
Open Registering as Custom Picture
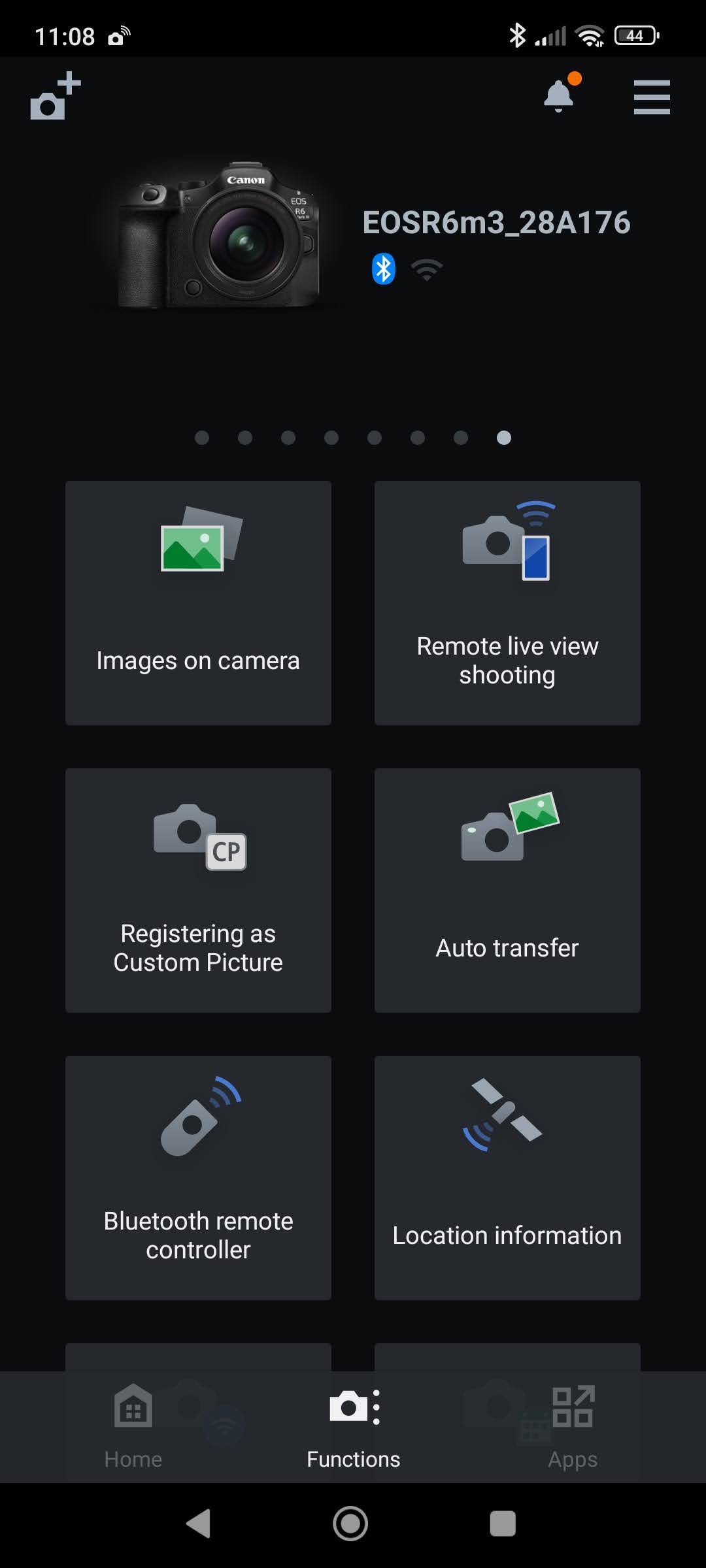click(198, 890)
